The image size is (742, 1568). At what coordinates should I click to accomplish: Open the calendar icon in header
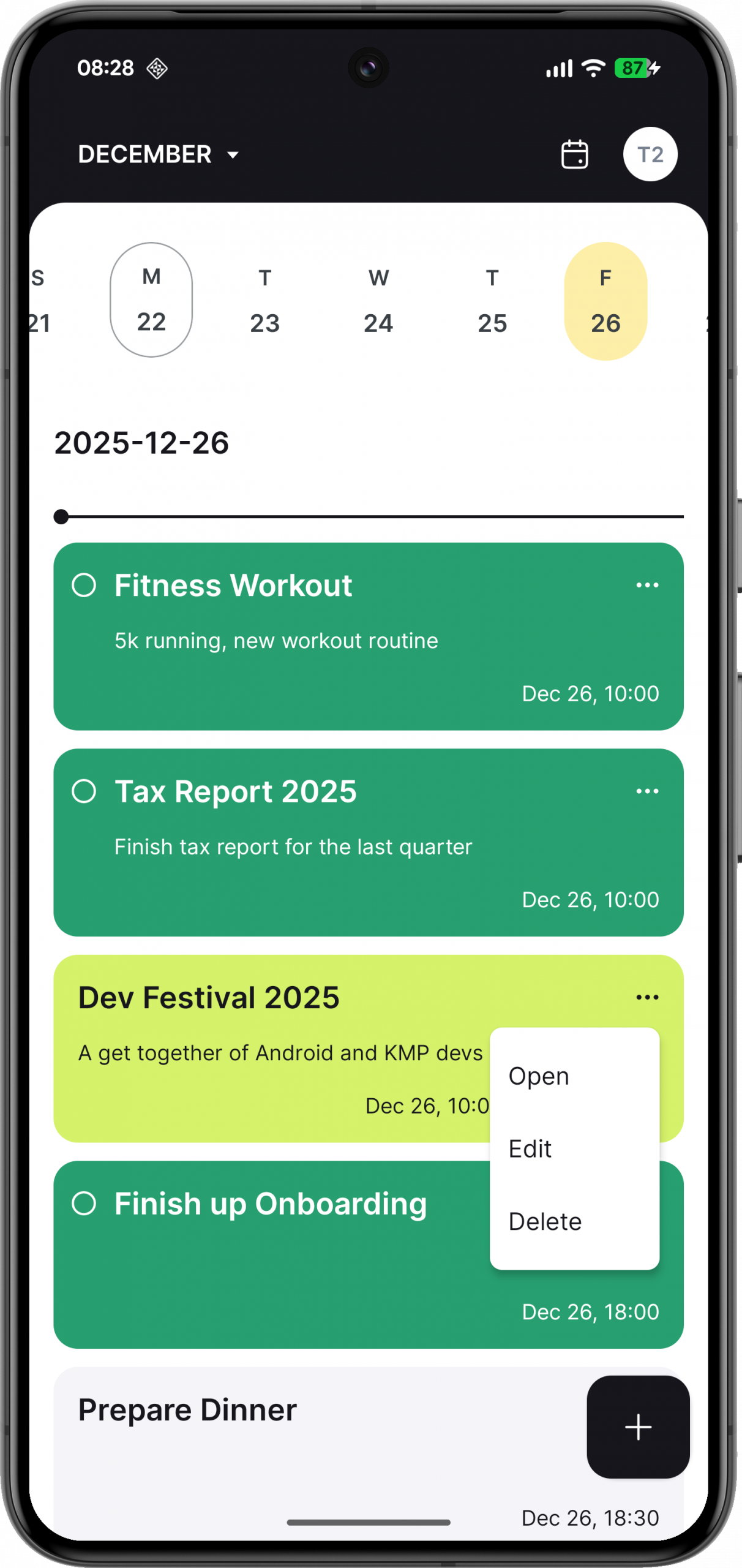[574, 154]
